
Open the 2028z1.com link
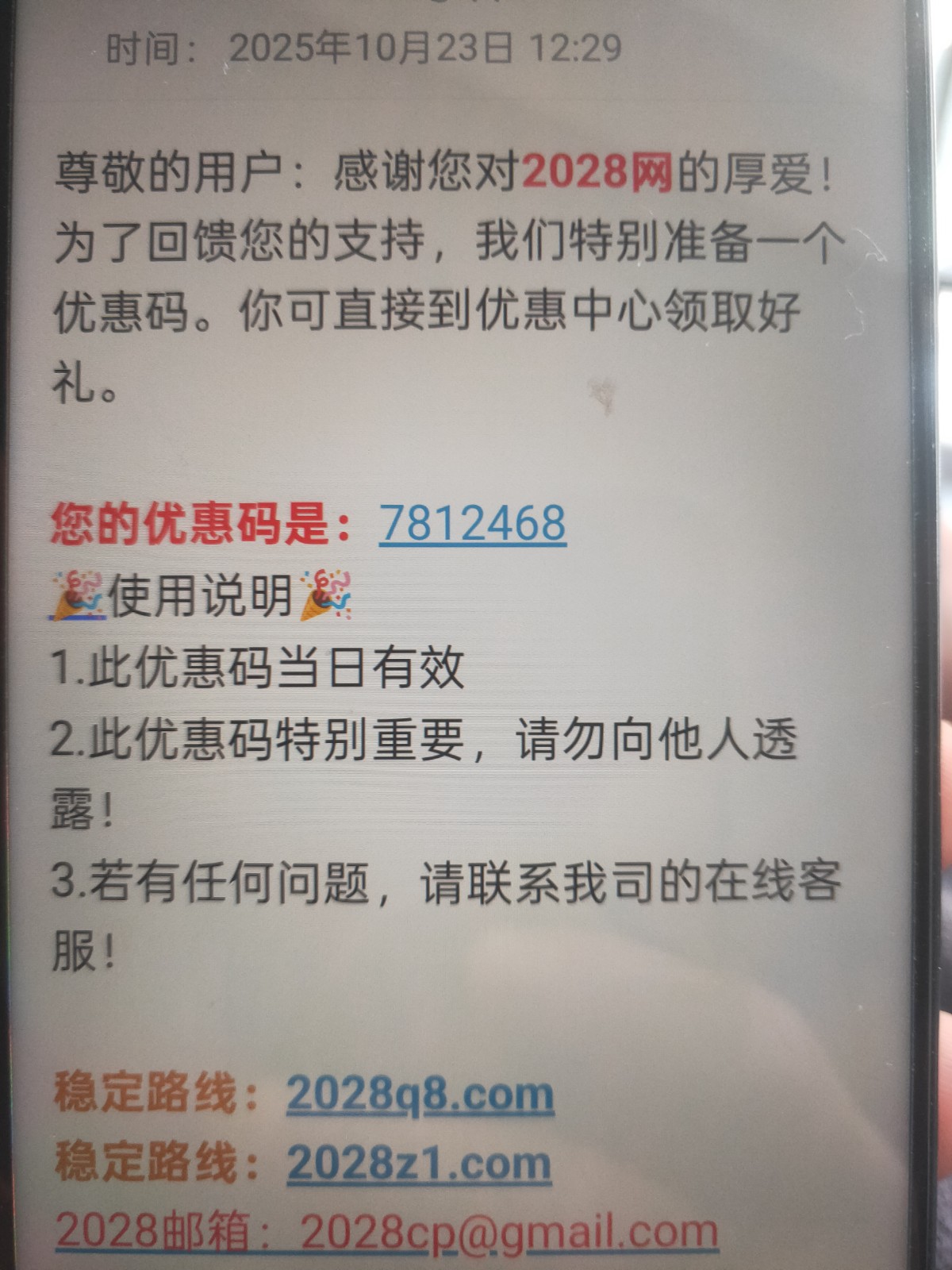tap(419, 1164)
